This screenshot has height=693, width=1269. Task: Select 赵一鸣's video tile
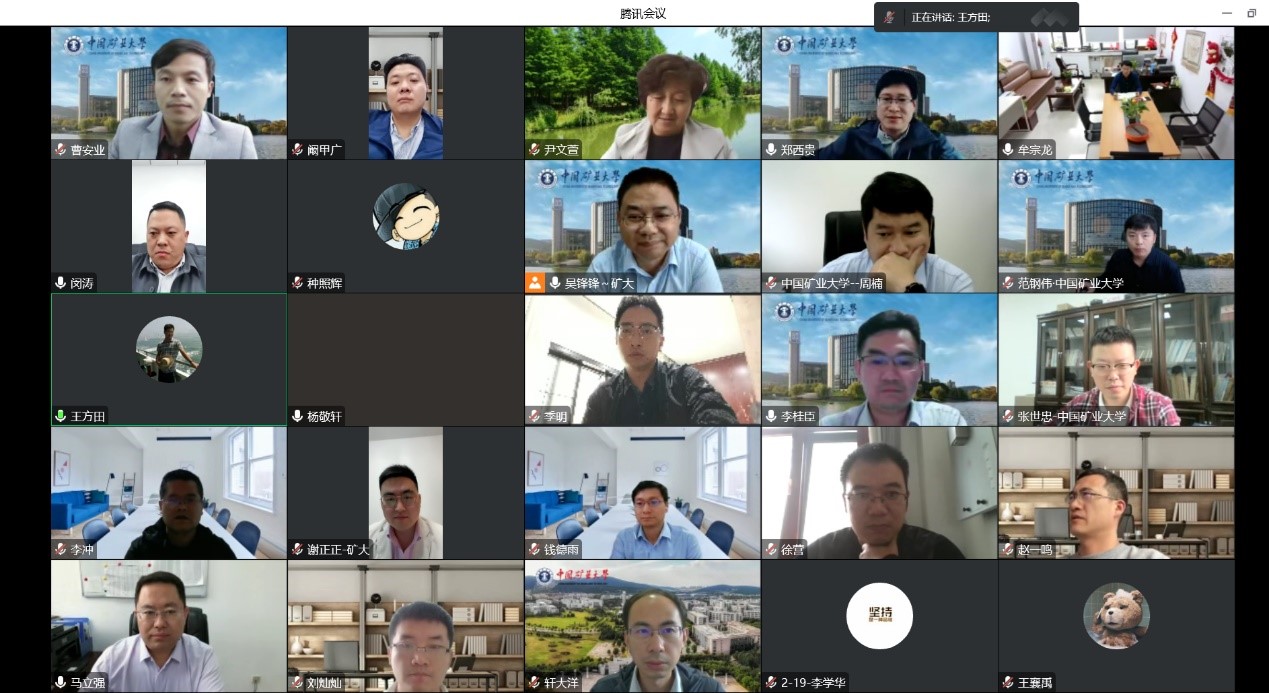coord(1116,492)
